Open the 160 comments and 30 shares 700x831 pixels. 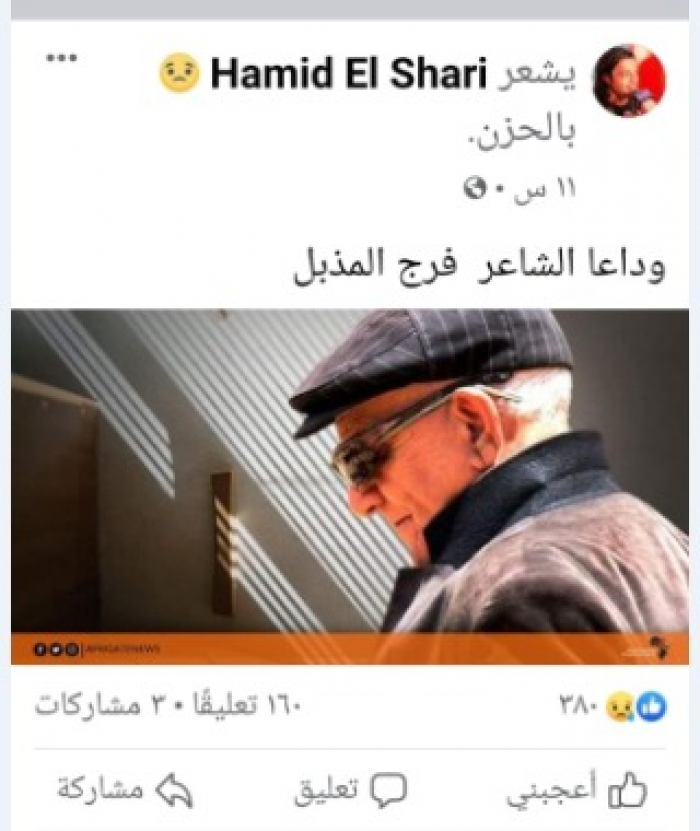(168, 706)
